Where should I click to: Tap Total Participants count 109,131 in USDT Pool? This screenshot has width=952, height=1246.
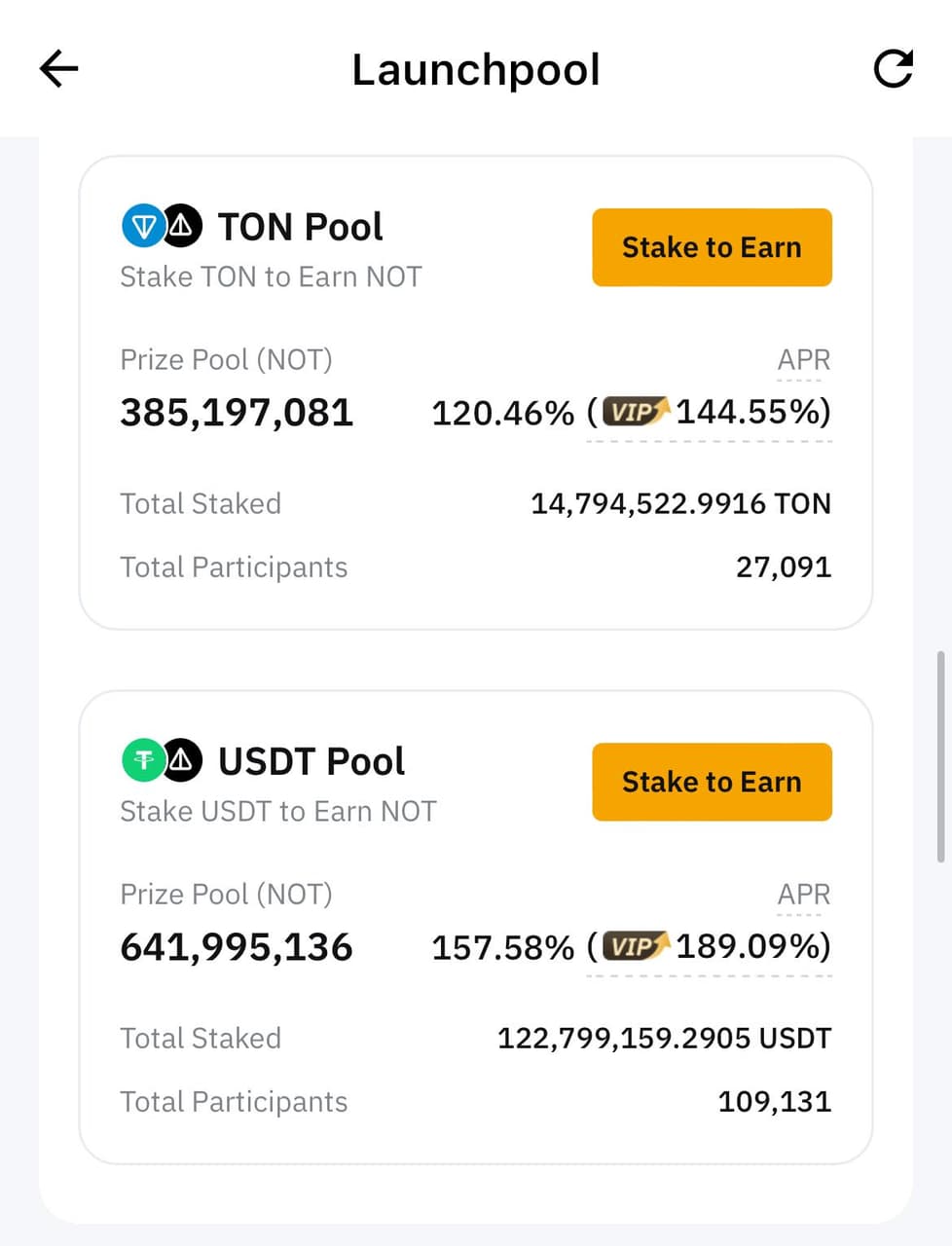click(x=774, y=1101)
